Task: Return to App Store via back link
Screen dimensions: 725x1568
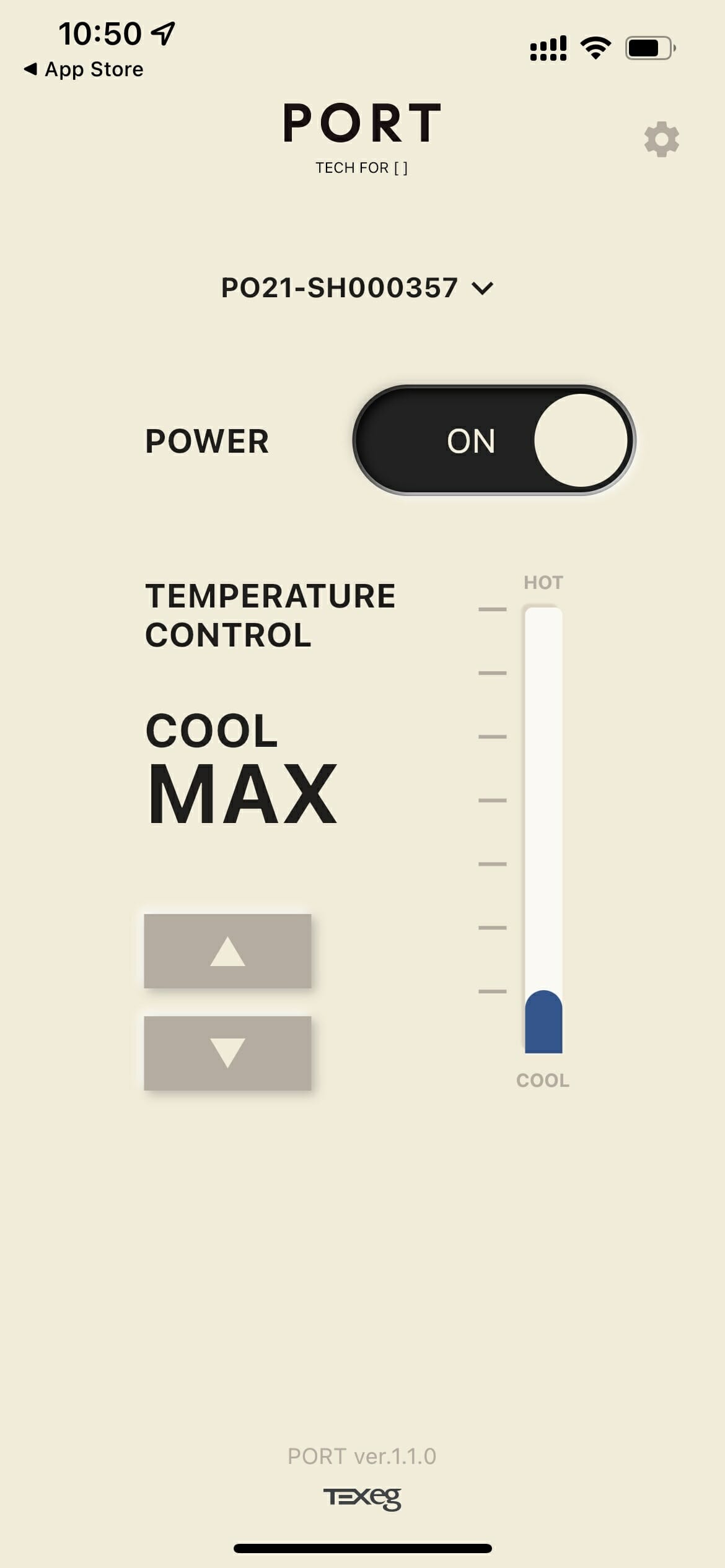Action: click(84, 69)
